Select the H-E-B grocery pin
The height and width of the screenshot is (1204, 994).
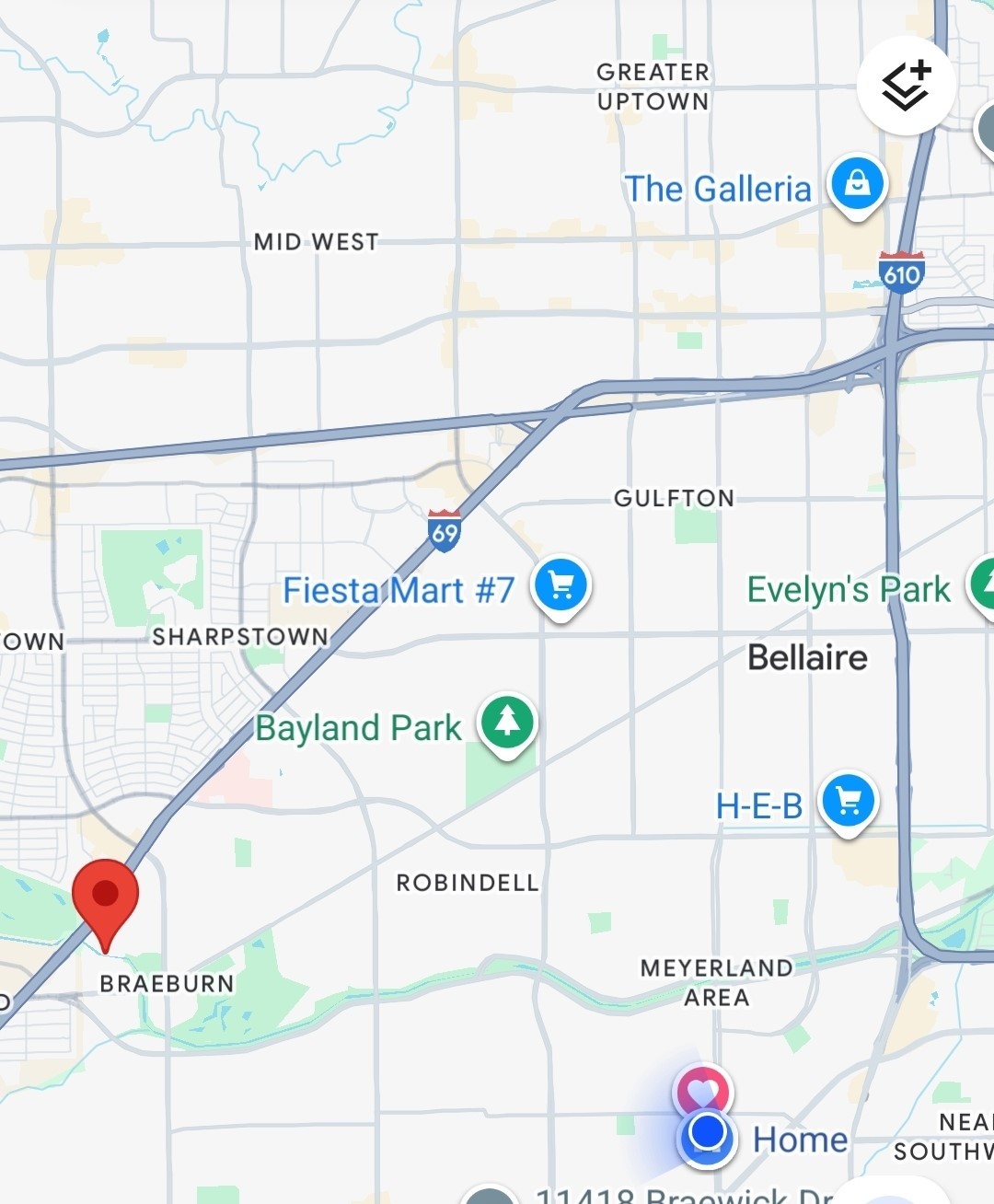pos(848,801)
